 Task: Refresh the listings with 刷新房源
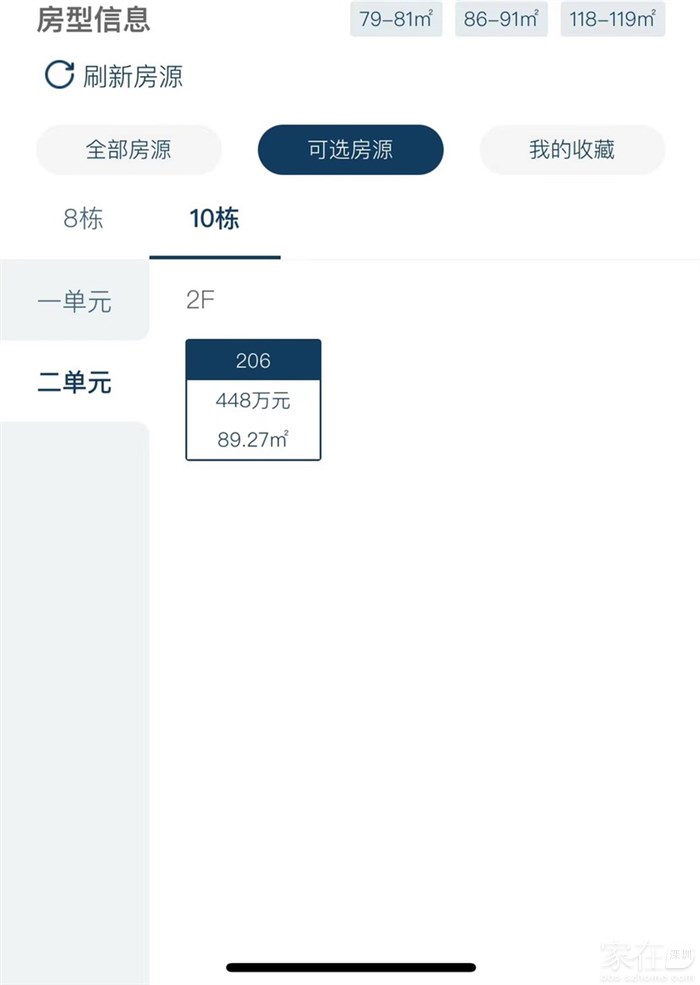tap(114, 76)
